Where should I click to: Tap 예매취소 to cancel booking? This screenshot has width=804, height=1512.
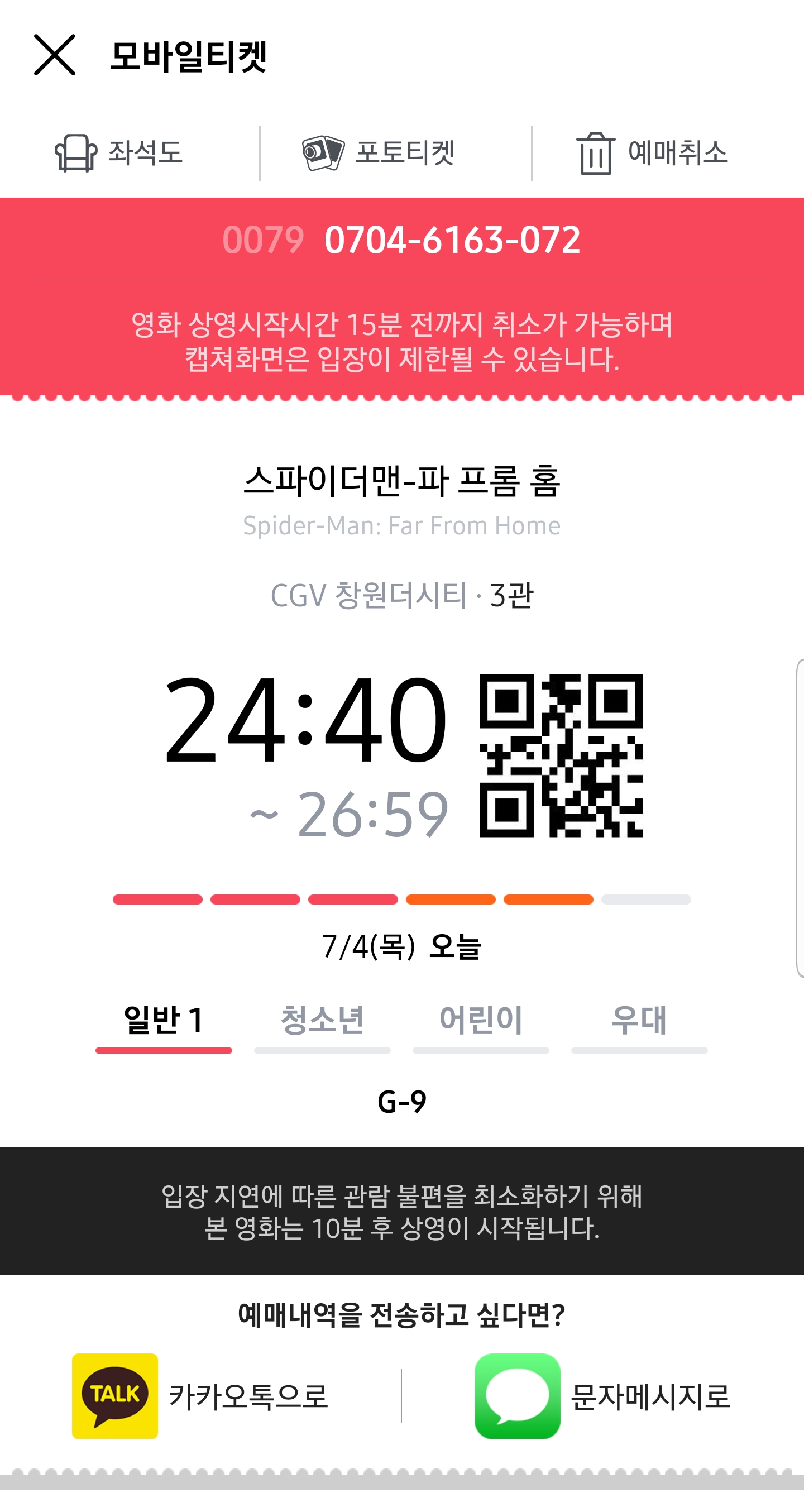point(652,152)
